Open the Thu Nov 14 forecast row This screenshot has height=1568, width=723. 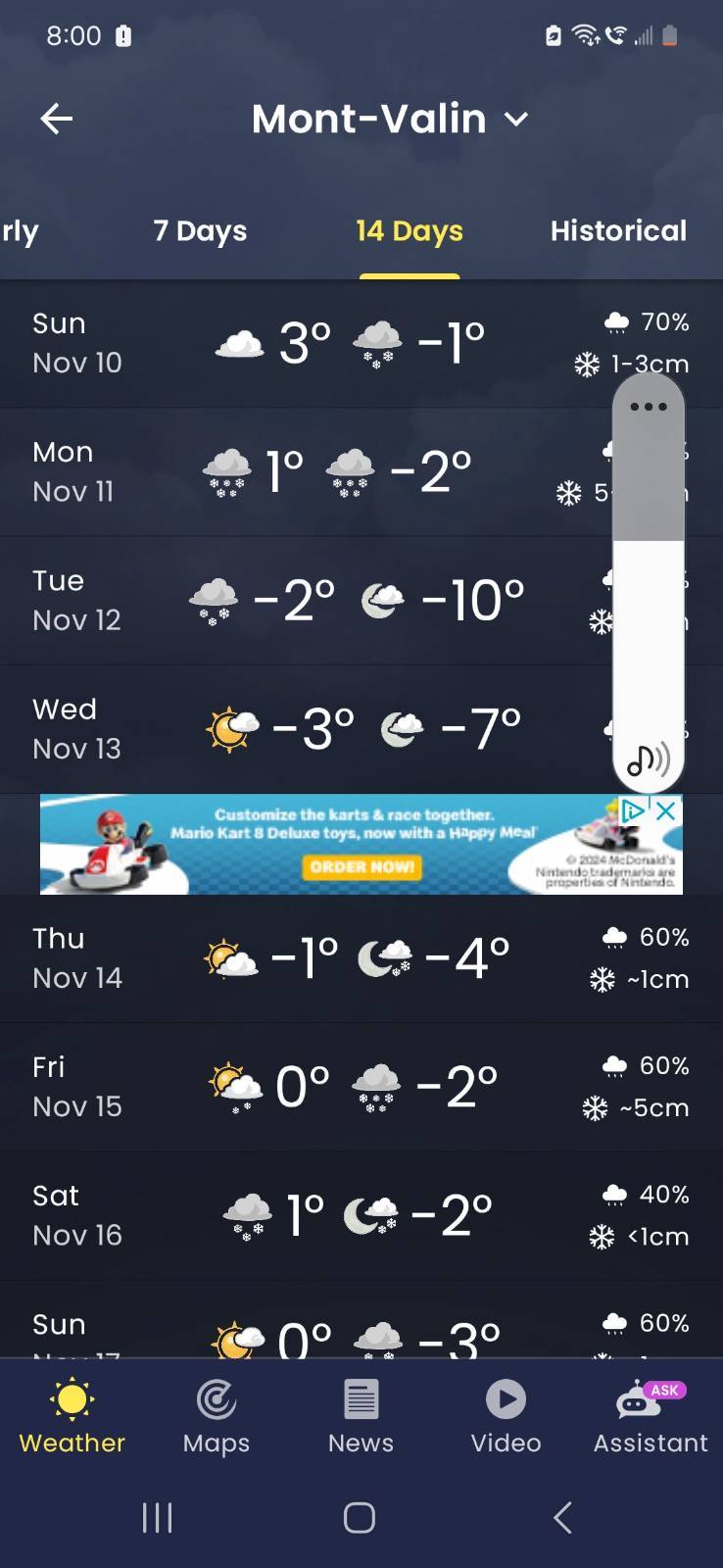click(x=361, y=958)
